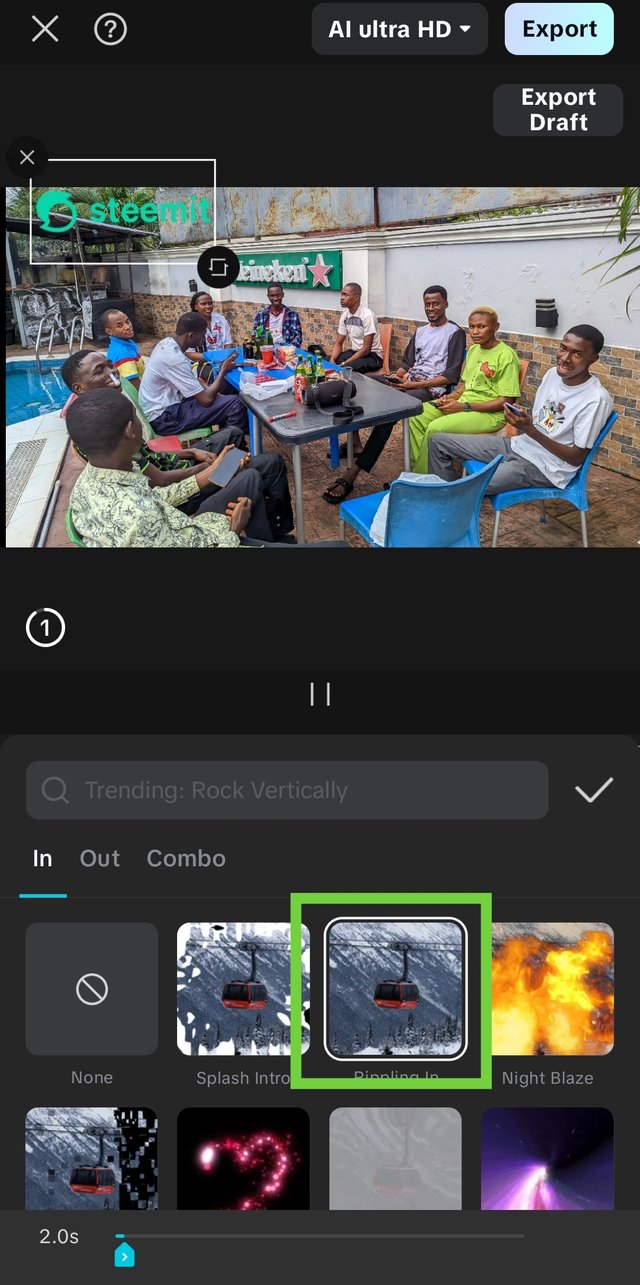Screen dimensions: 640x1285
Task: Select the Rippling In animation
Action: click(x=395, y=989)
